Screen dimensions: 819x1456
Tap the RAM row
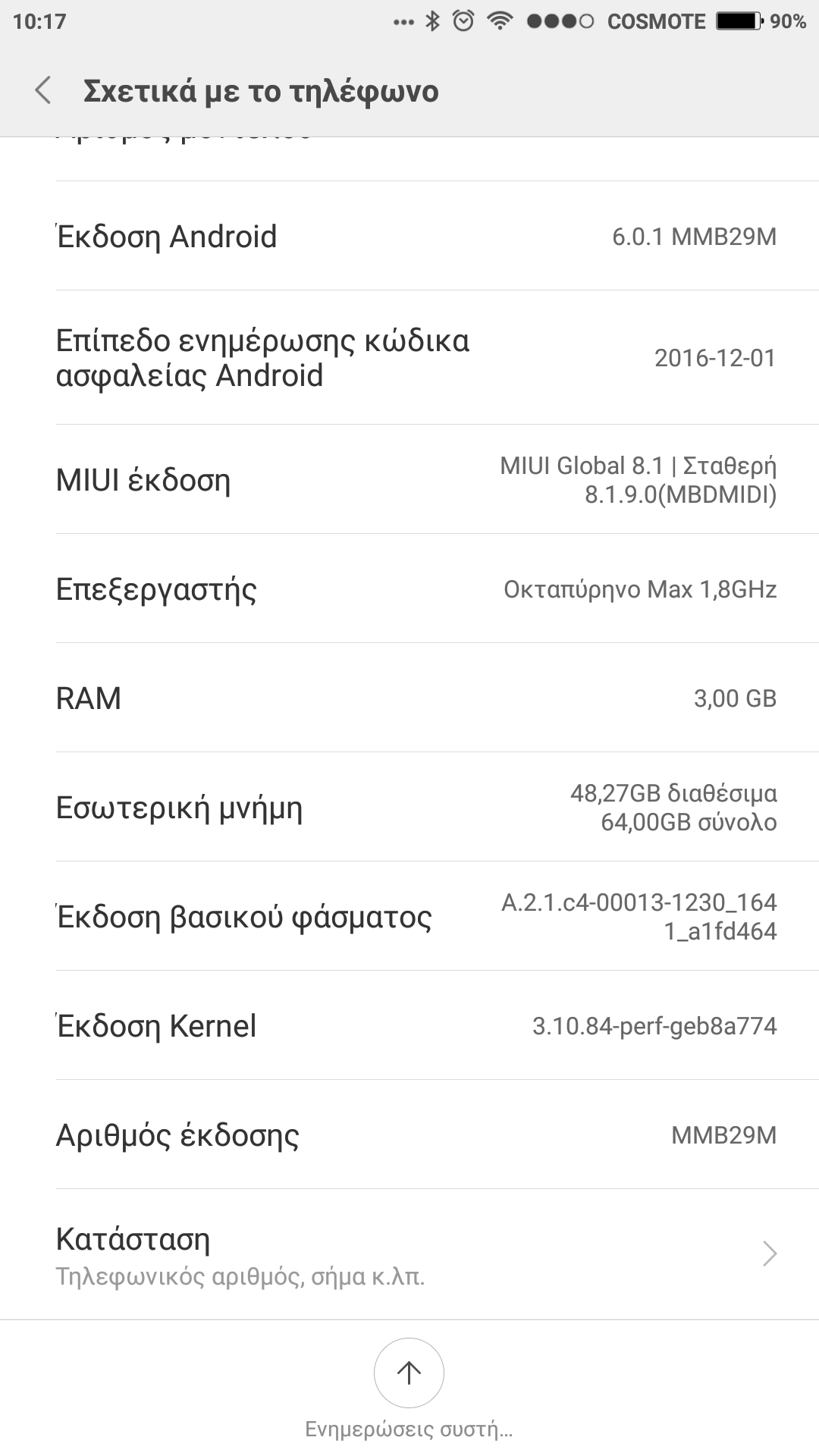(409, 698)
